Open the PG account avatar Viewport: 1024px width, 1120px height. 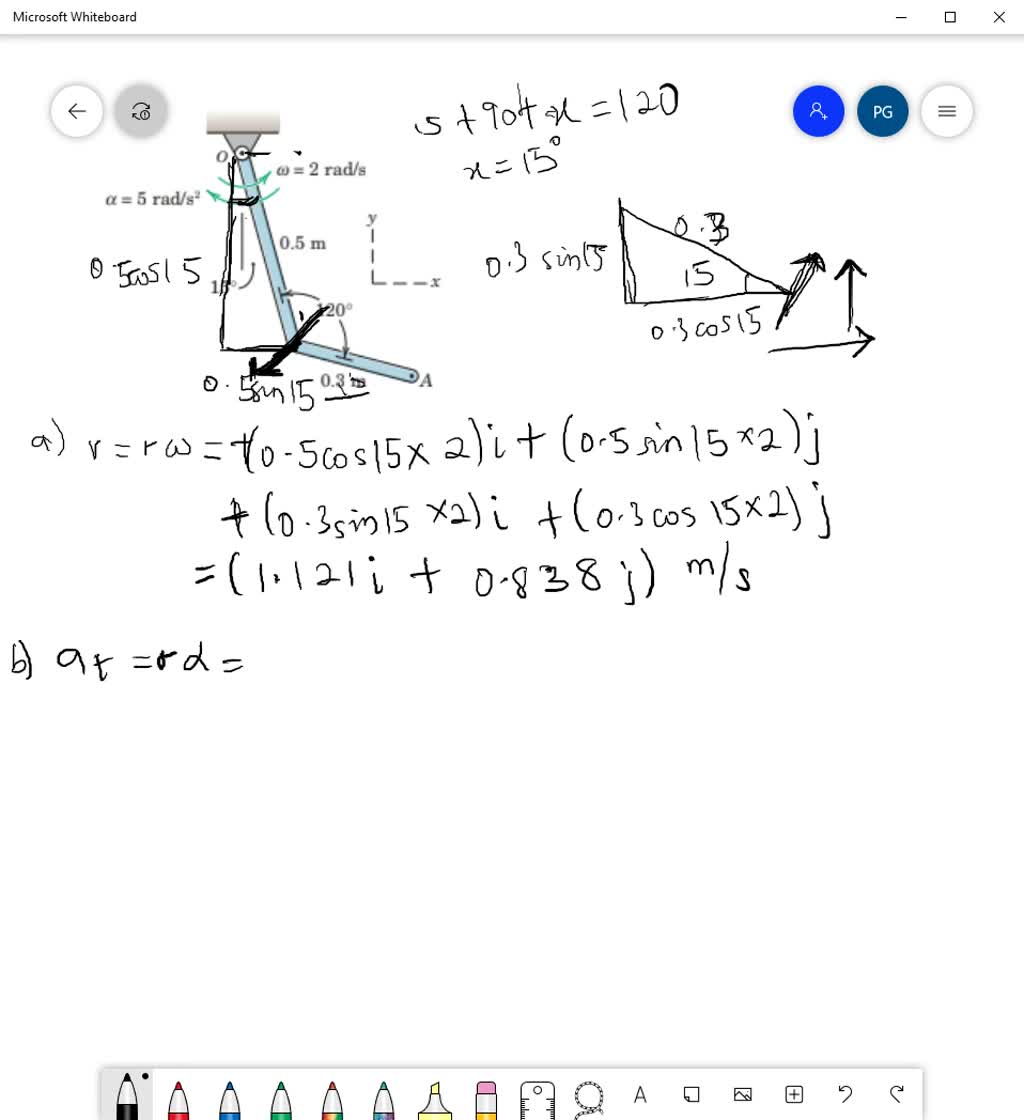click(882, 111)
